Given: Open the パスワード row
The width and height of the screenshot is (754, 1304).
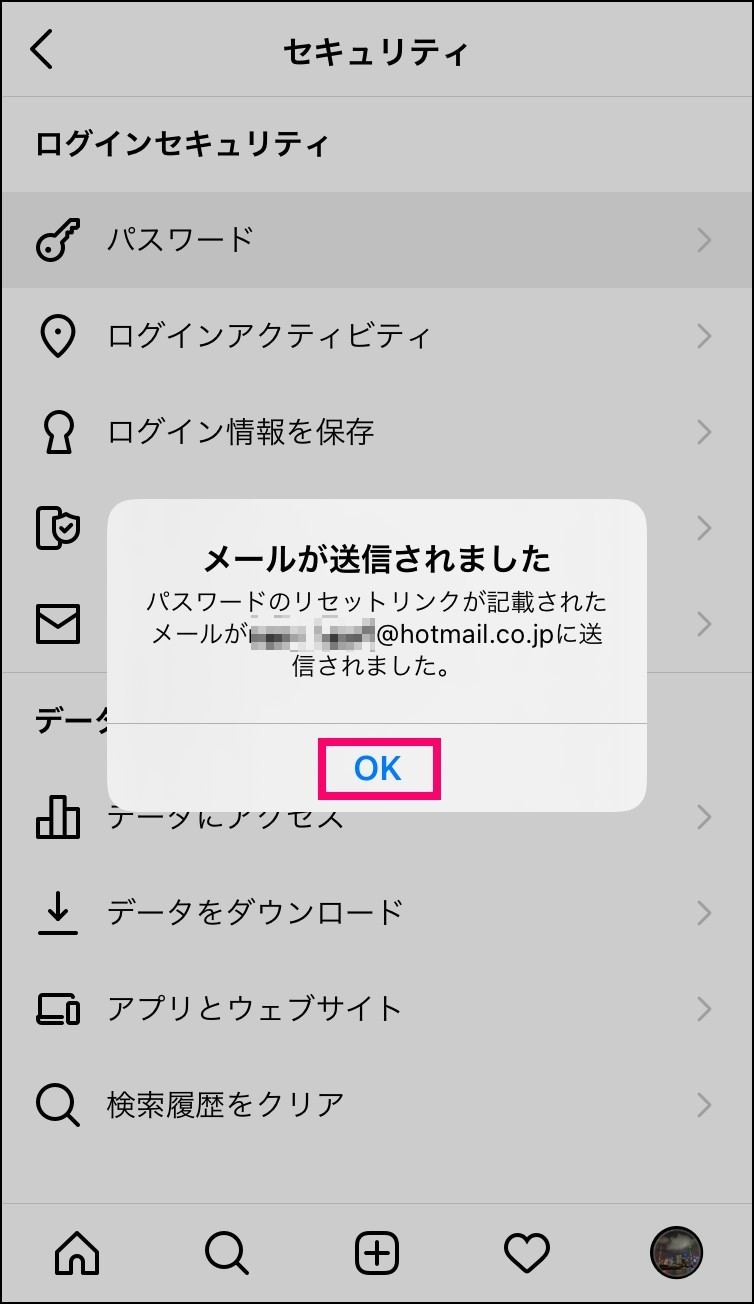Looking at the screenshot, I should click(x=377, y=240).
